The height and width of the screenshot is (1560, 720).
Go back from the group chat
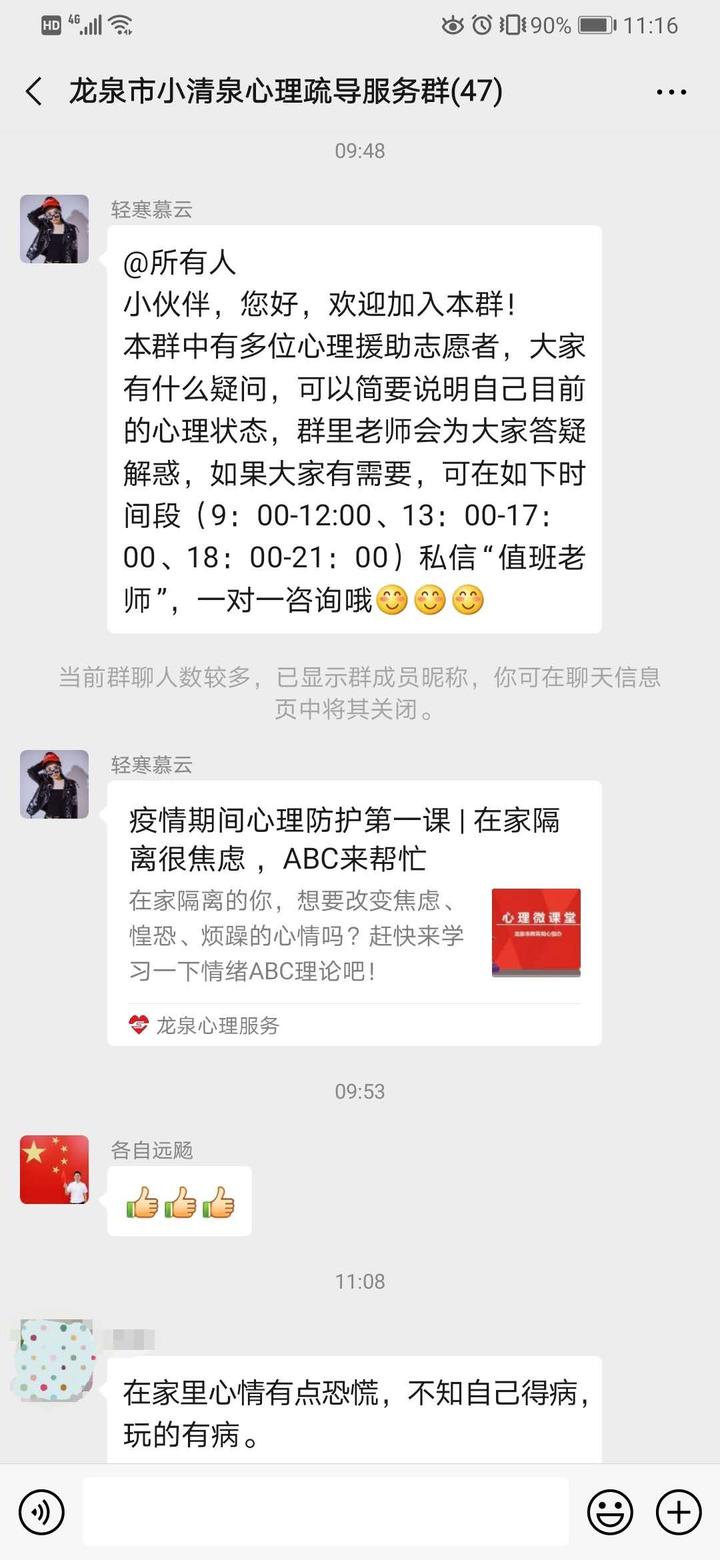34,92
